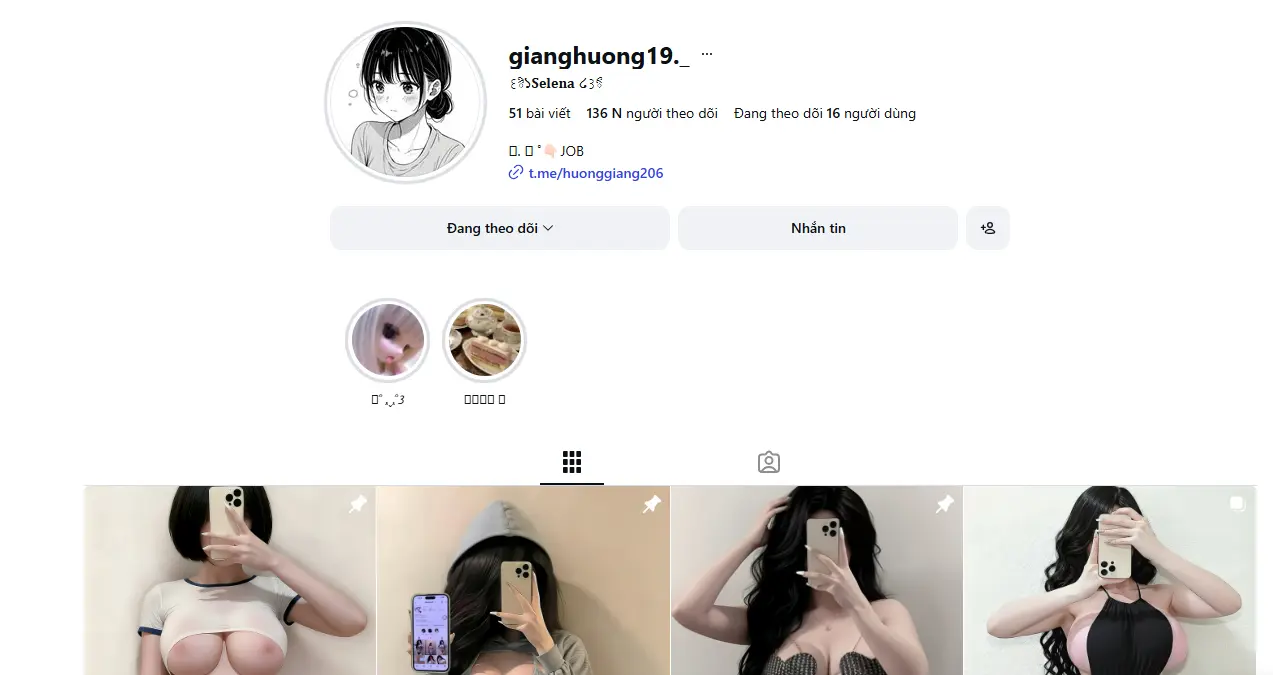Switch to the tagged photos tab
This screenshot has width=1273, height=675.
[768, 462]
